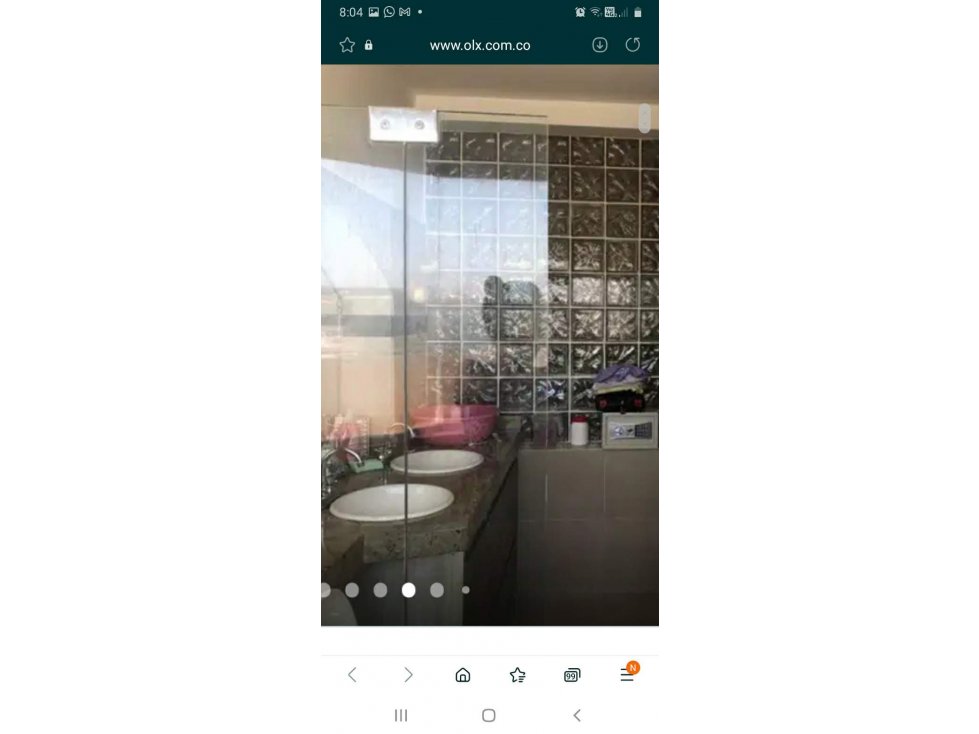979x734 pixels.
Task: Reload the current page
Action: (x=633, y=45)
